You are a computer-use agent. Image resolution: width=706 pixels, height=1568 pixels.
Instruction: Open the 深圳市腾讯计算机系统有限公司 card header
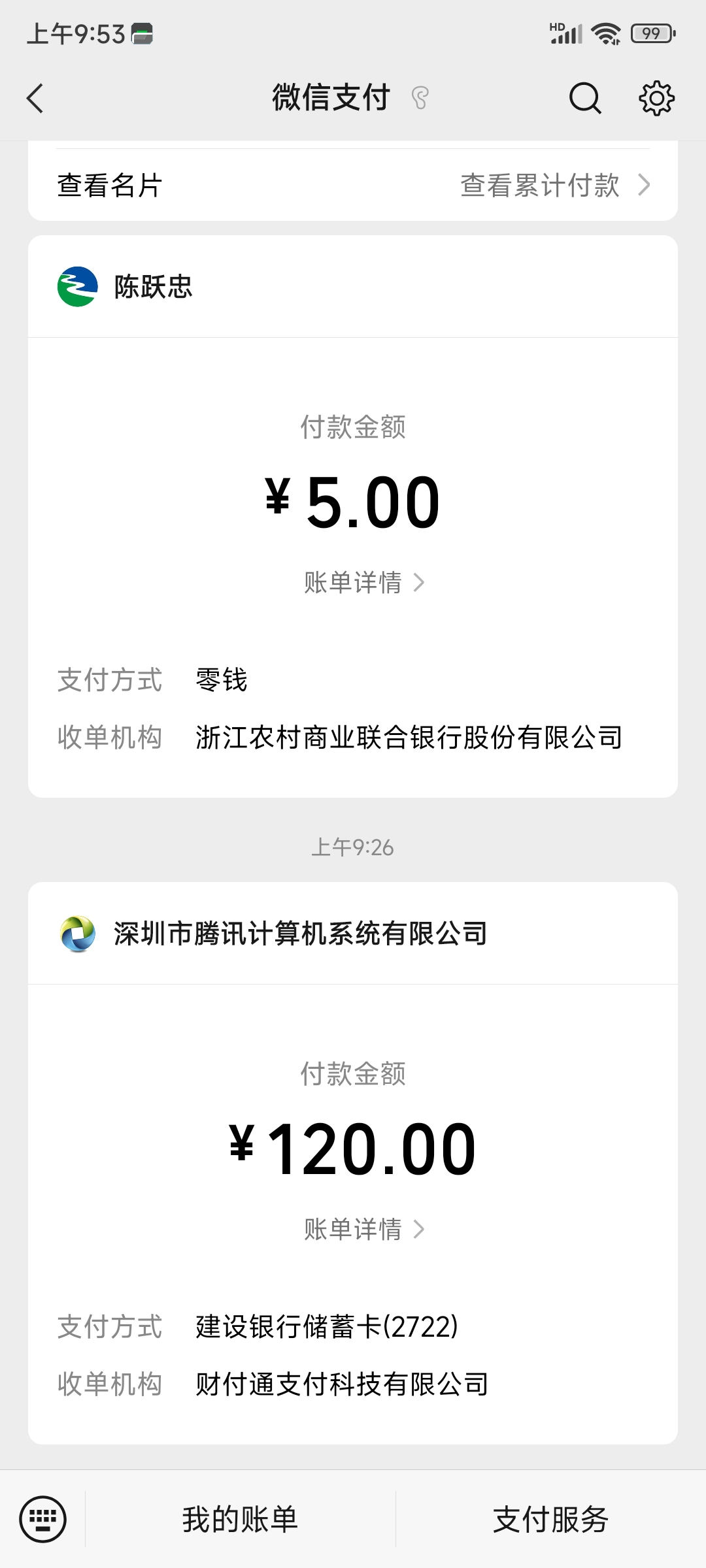pos(353,934)
